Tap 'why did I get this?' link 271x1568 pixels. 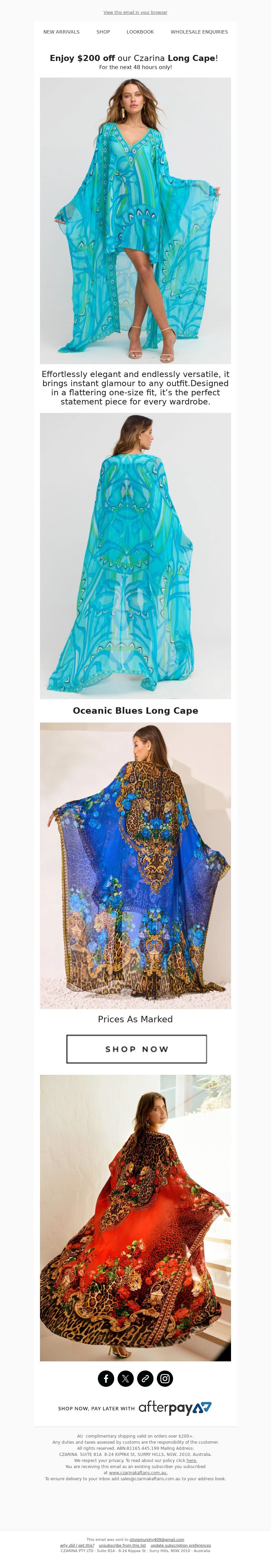(x=77, y=1545)
